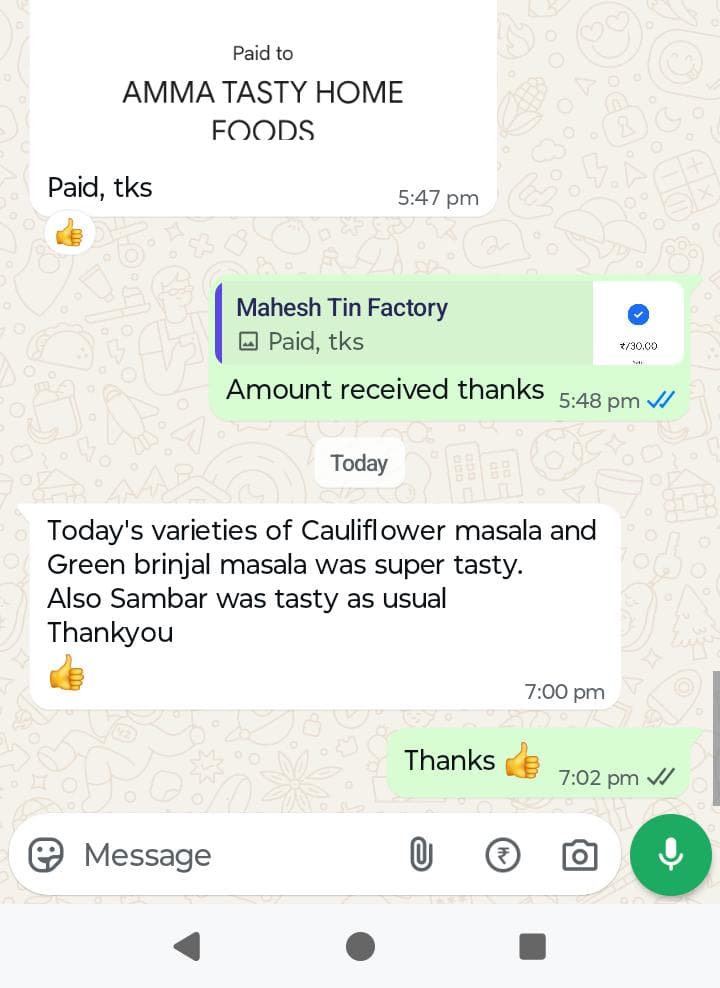Go back with the system back button
Viewport: 720px width, 988px height.
(x=187, y=946)
